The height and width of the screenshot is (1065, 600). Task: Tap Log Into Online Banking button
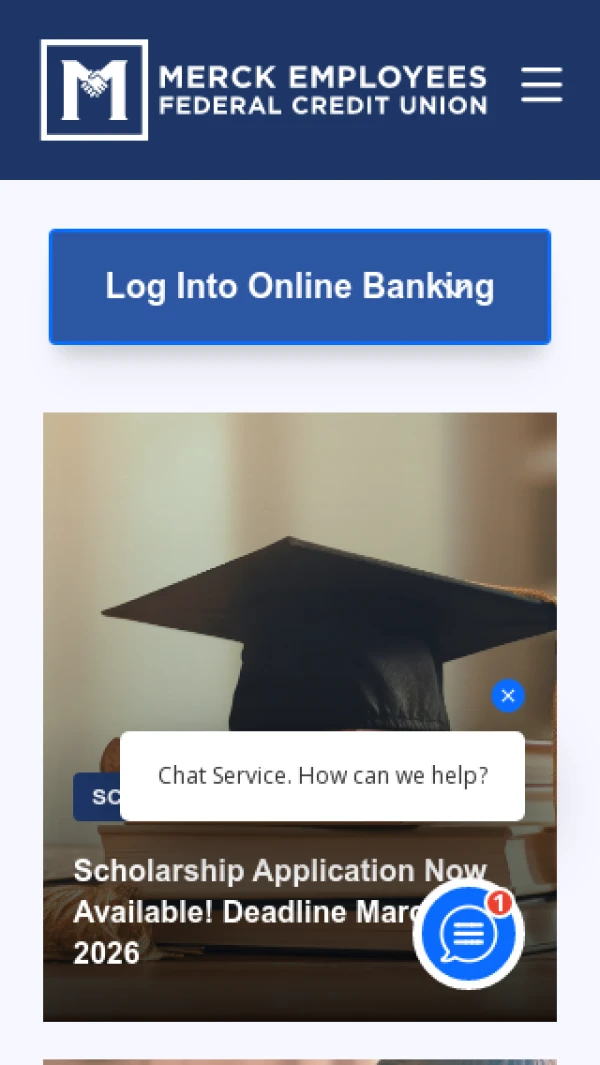(300, 287)
